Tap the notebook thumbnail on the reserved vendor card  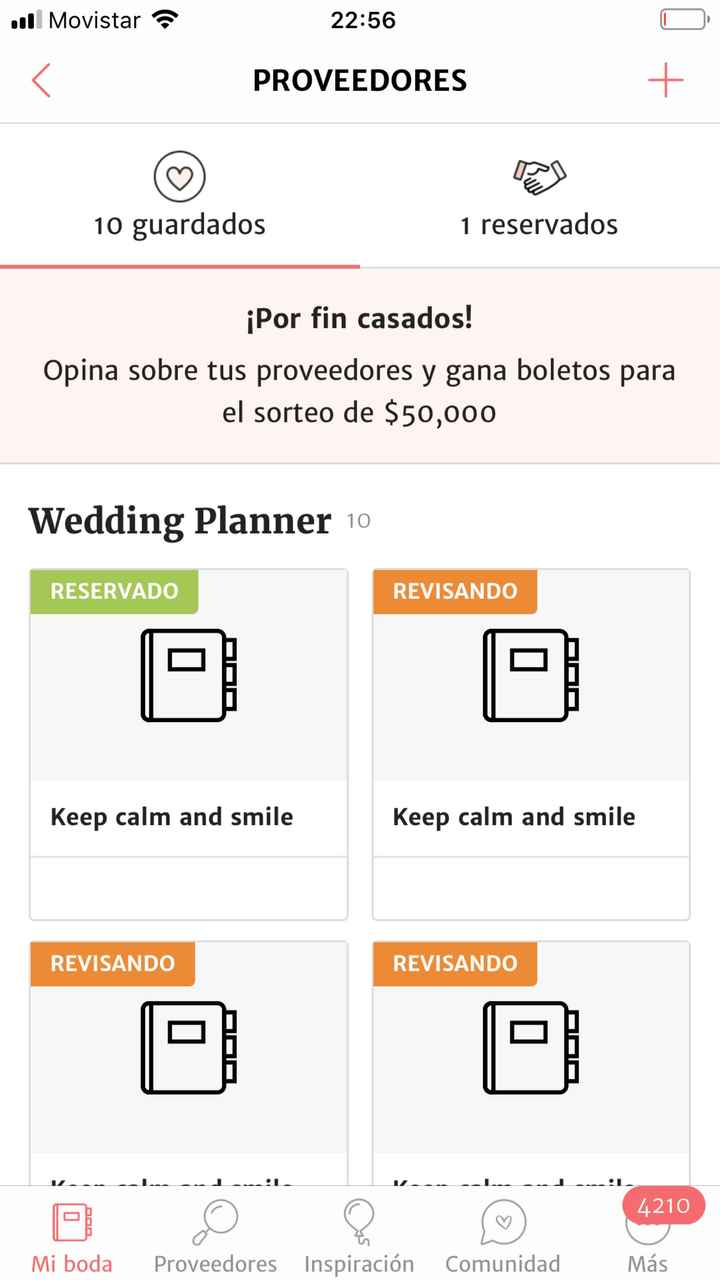[188, 673]
